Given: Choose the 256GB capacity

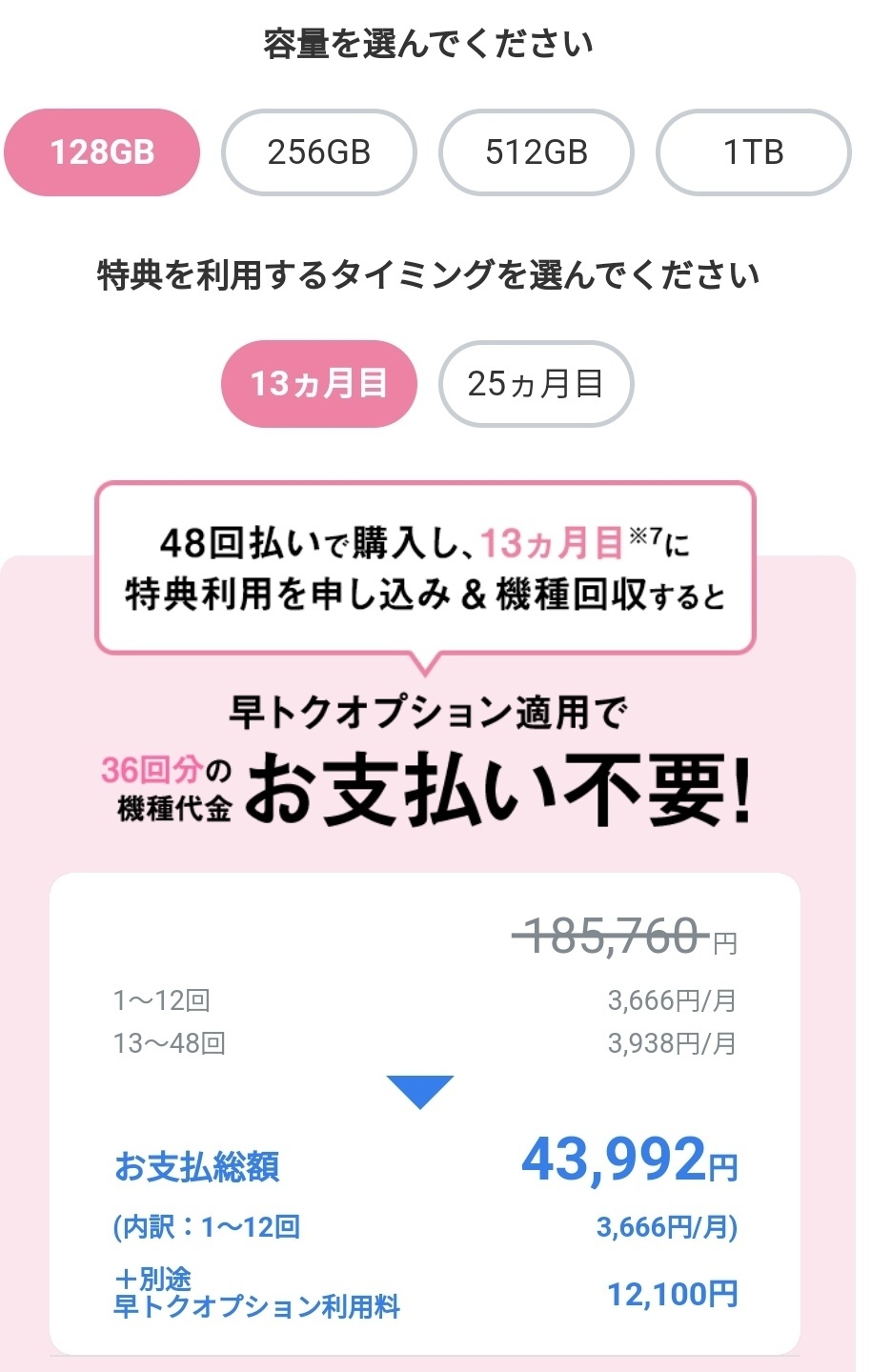Looking at the screenshot, I should (319, 152).
